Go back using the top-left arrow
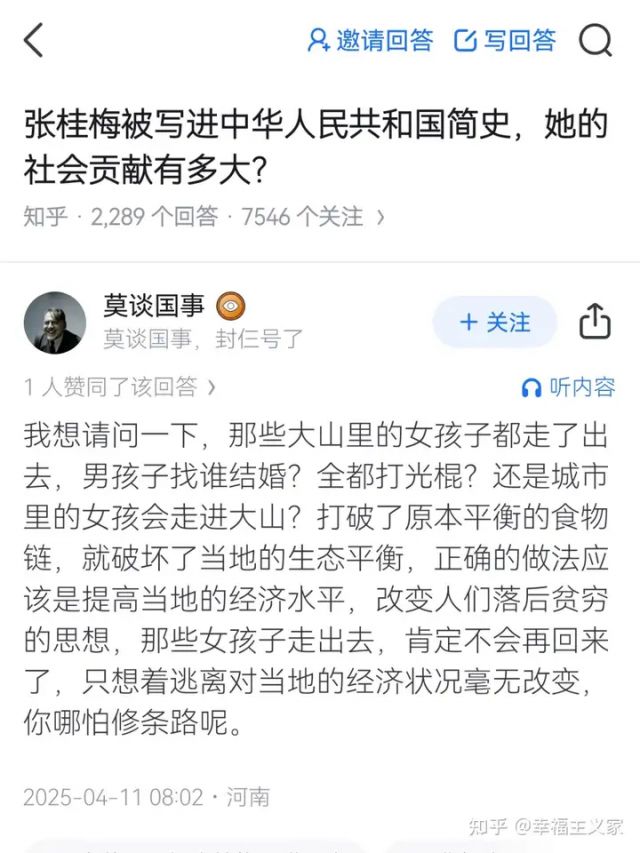Screen dimensions: 640x853 tap(34, 41)
